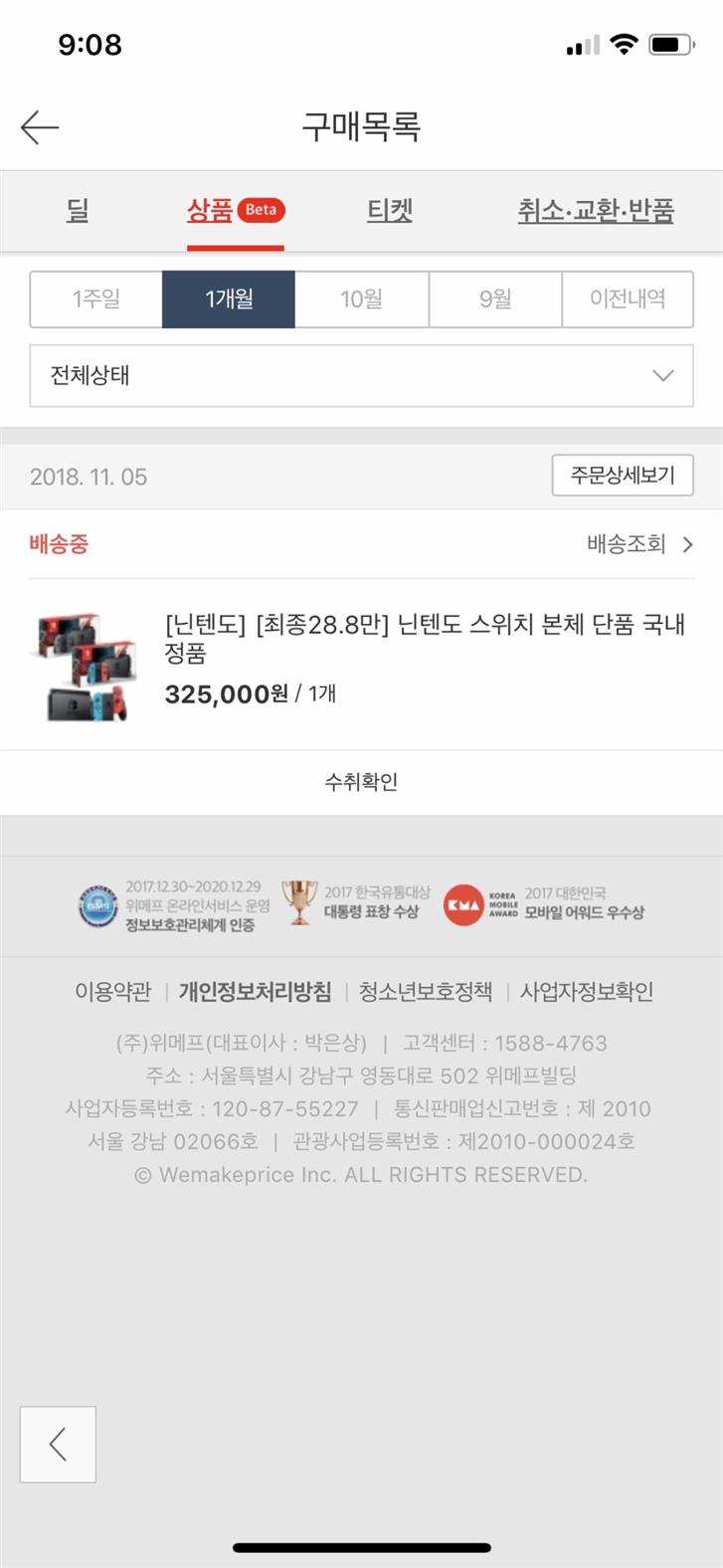Screen dimensions: 723x1568
Task: Select the 상품 Beta tab
Action: 235,210
